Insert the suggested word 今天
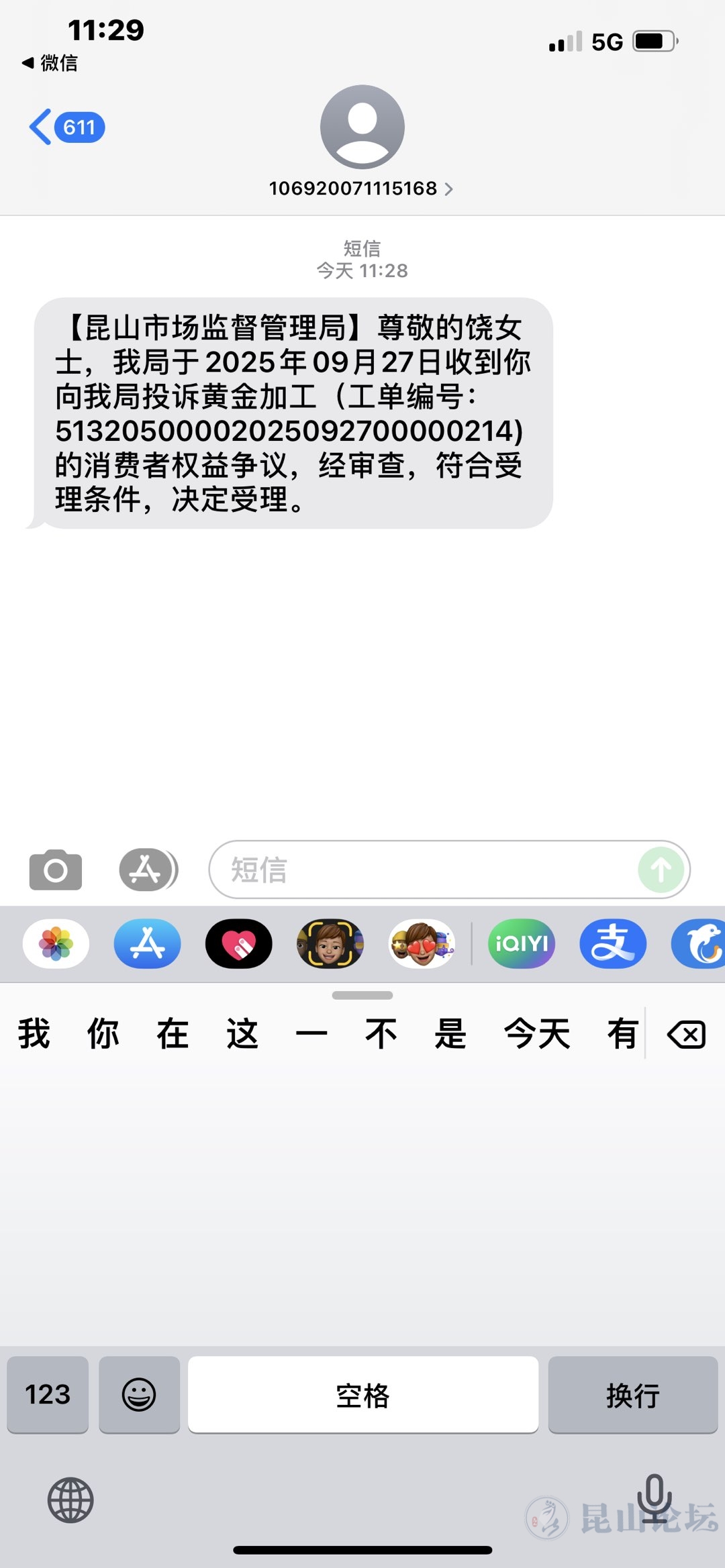The height and width of the screenshot is (1568, 725). (x=537, y=1034)
